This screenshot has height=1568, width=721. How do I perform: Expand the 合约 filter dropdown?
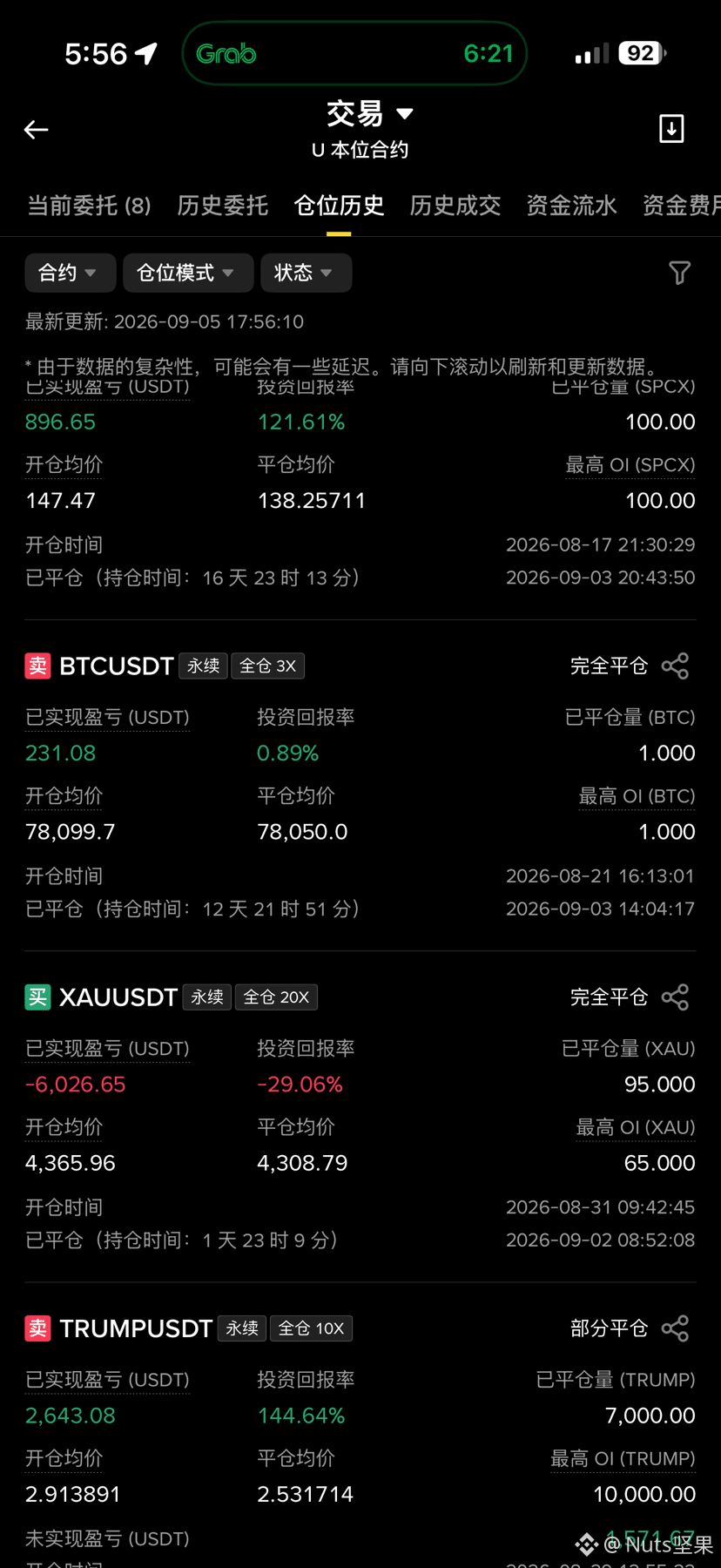point(71,273)
